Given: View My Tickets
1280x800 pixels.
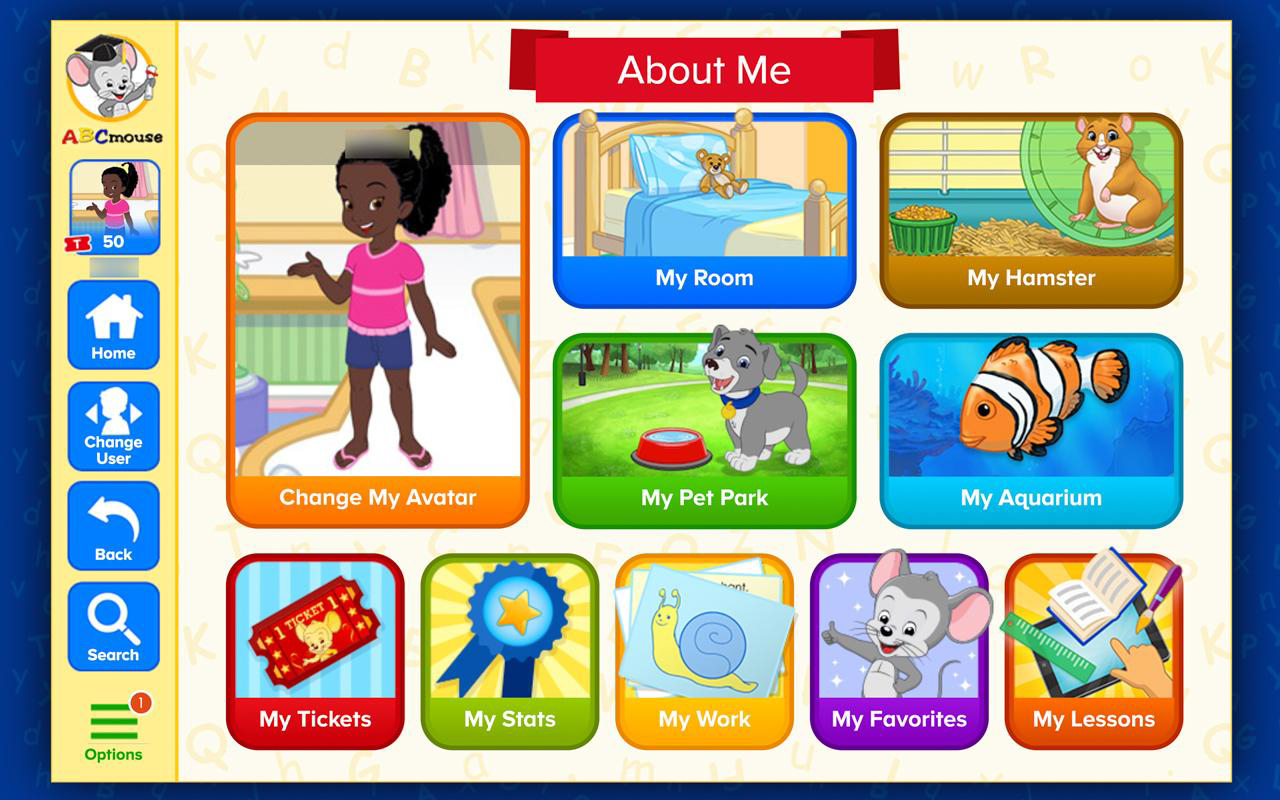Looking at the screenshot, I should [315, 651].
